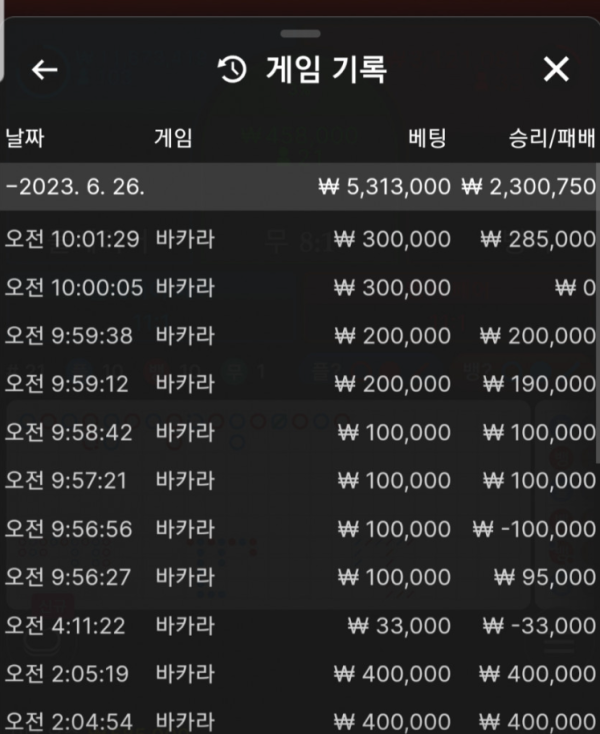Viewport: 600px width, 734px height.
Task: Go back with the arrow icon
Action: [x=45, y=69]
